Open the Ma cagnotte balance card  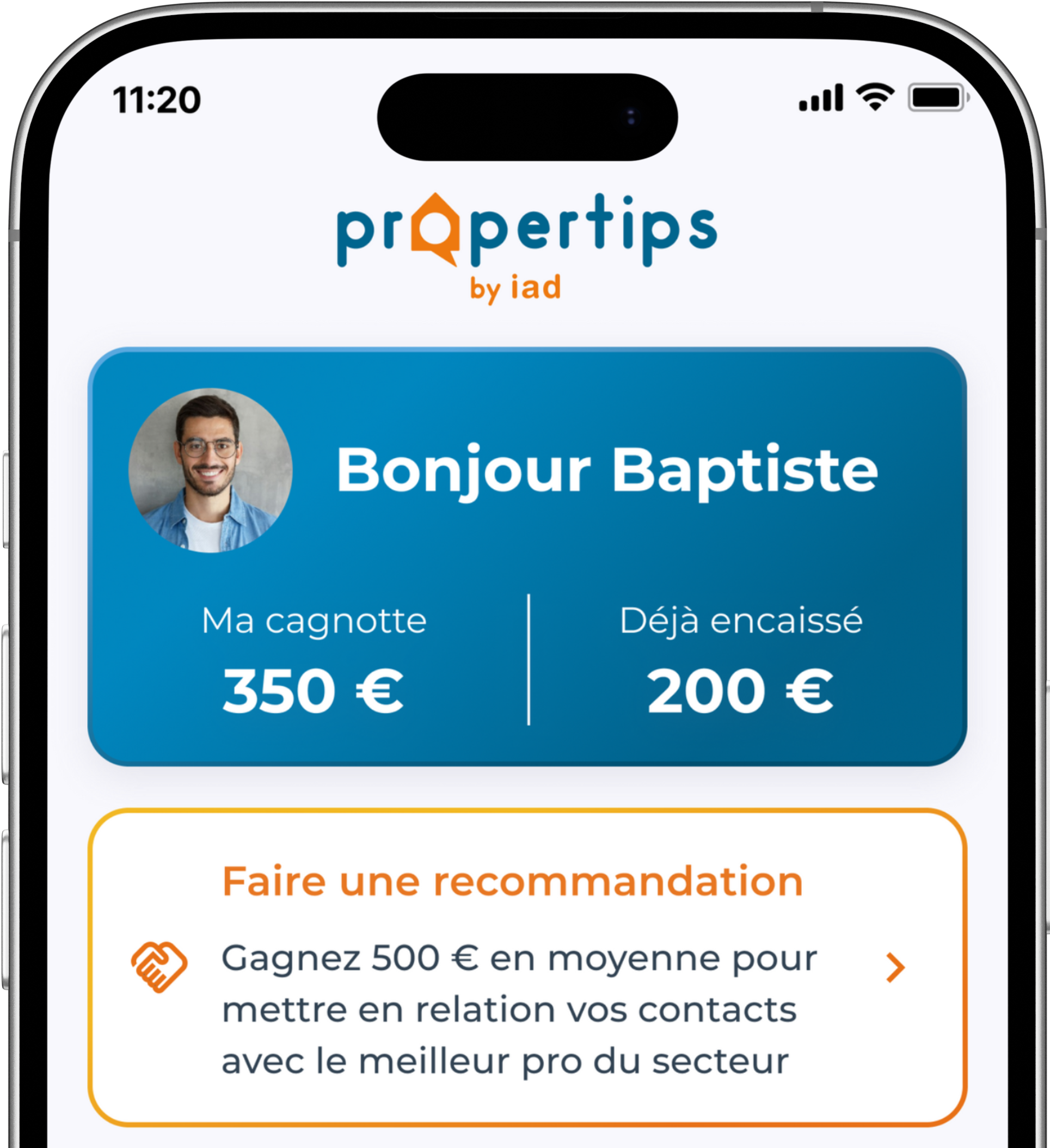314,661
